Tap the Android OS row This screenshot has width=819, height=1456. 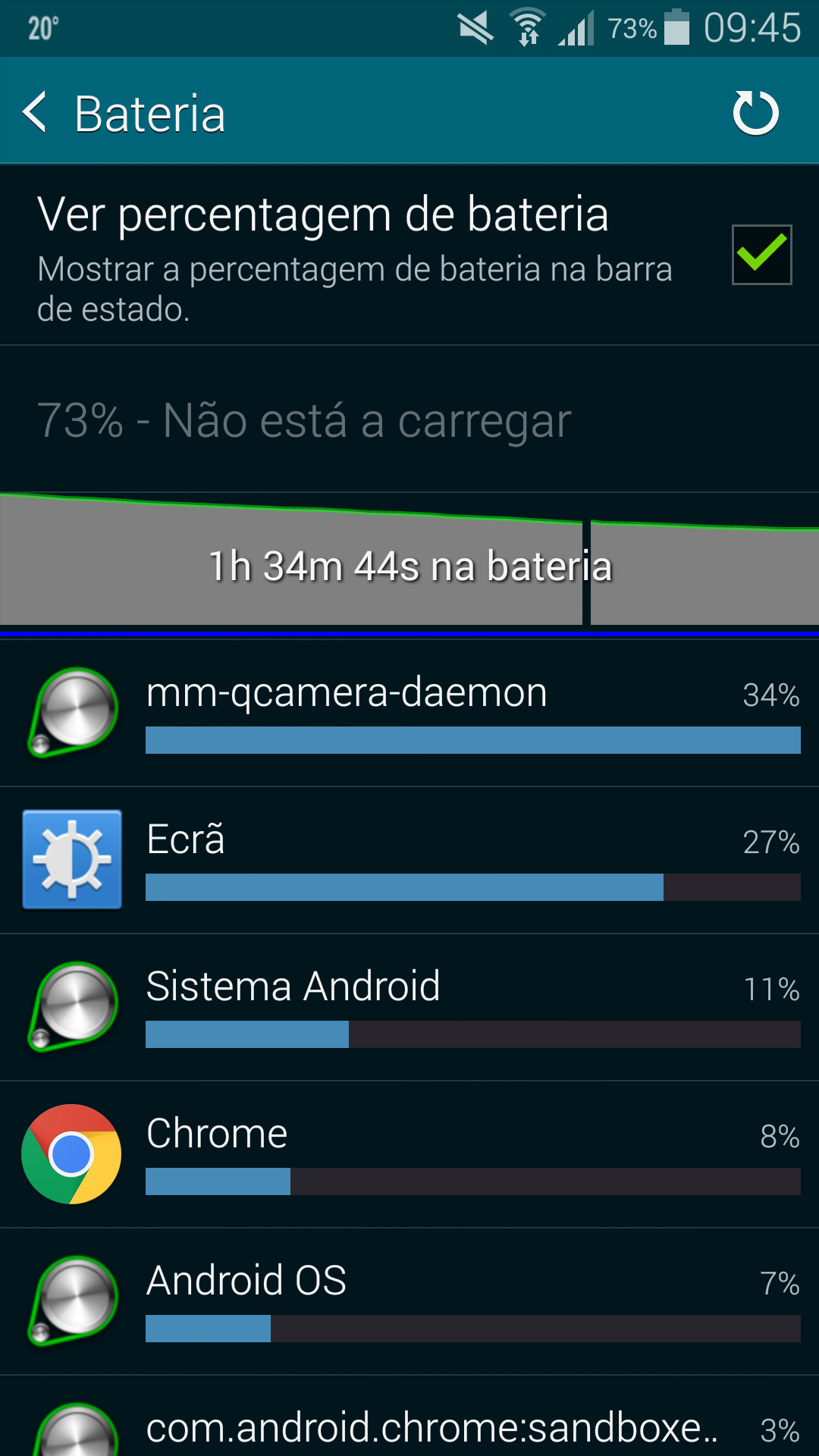(409, 1301)
